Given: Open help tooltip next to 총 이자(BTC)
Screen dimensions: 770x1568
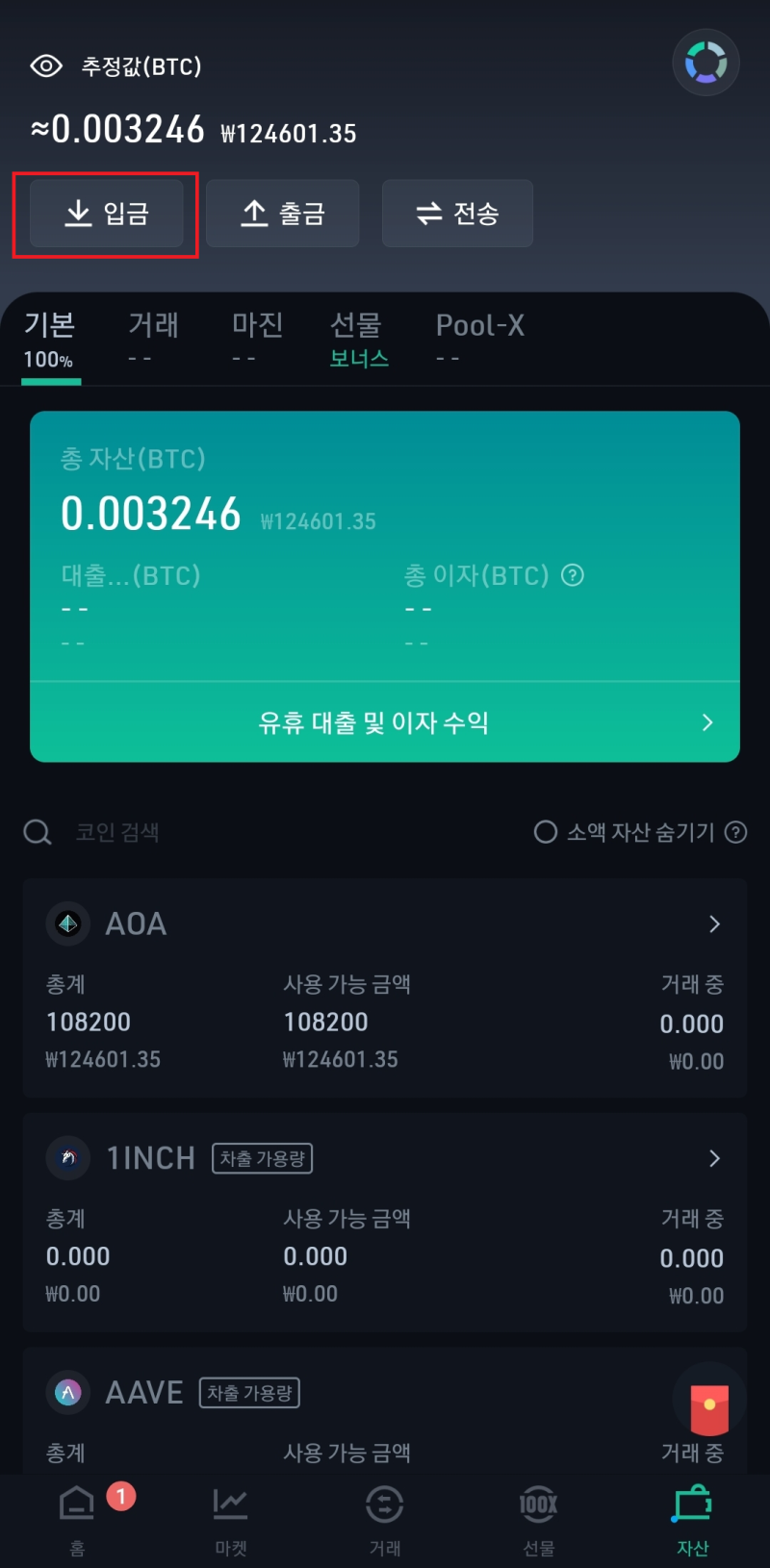Looking at the screenshot, I should (x=572, y=574).
